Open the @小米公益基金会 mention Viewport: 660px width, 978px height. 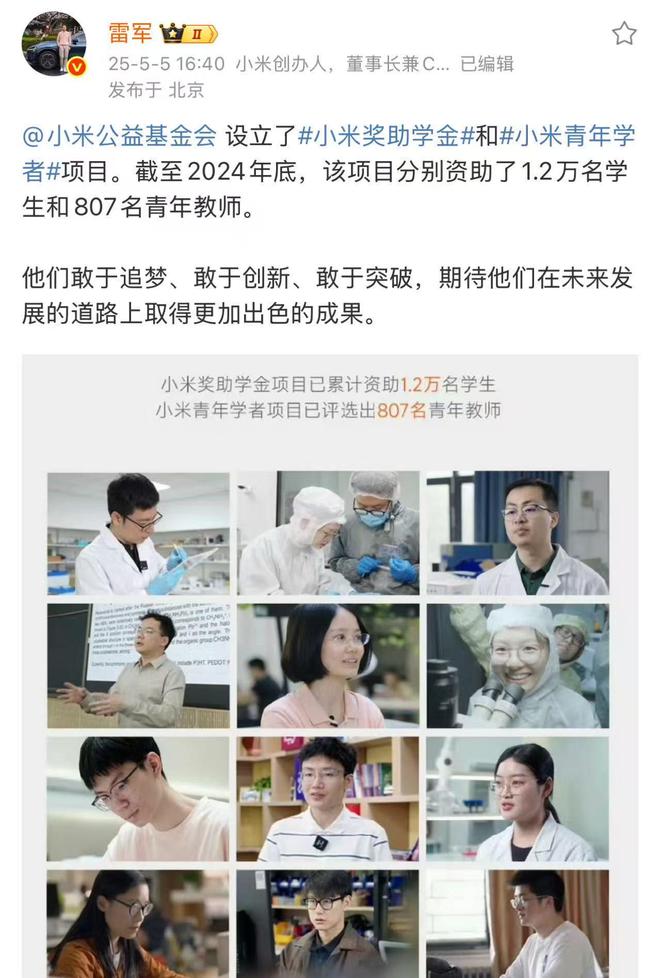[x=119, y=138]
